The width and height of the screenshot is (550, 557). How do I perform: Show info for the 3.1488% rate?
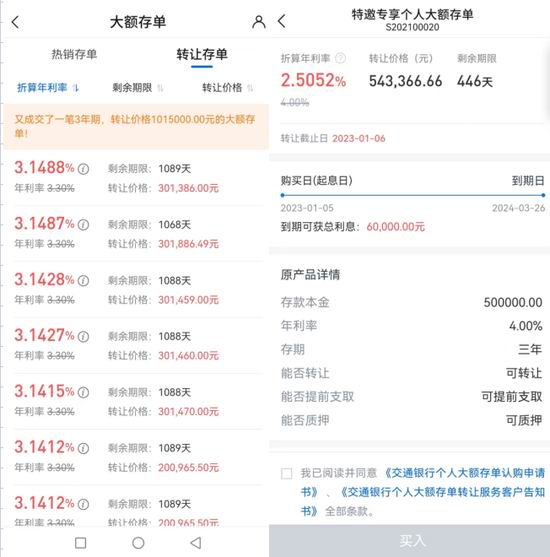tap(83, 168)
